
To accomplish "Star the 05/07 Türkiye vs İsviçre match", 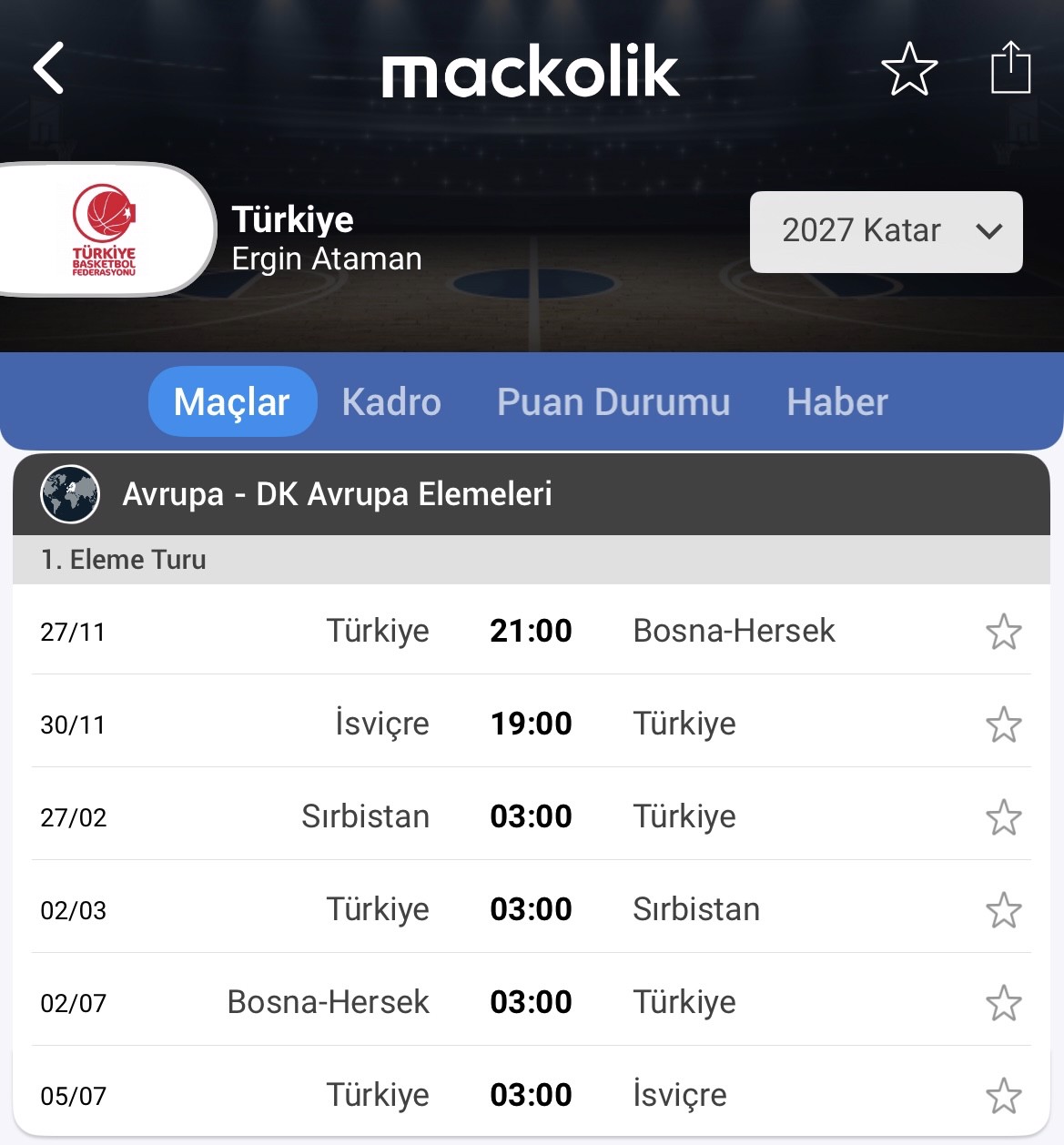I will click(1003, 1096).
